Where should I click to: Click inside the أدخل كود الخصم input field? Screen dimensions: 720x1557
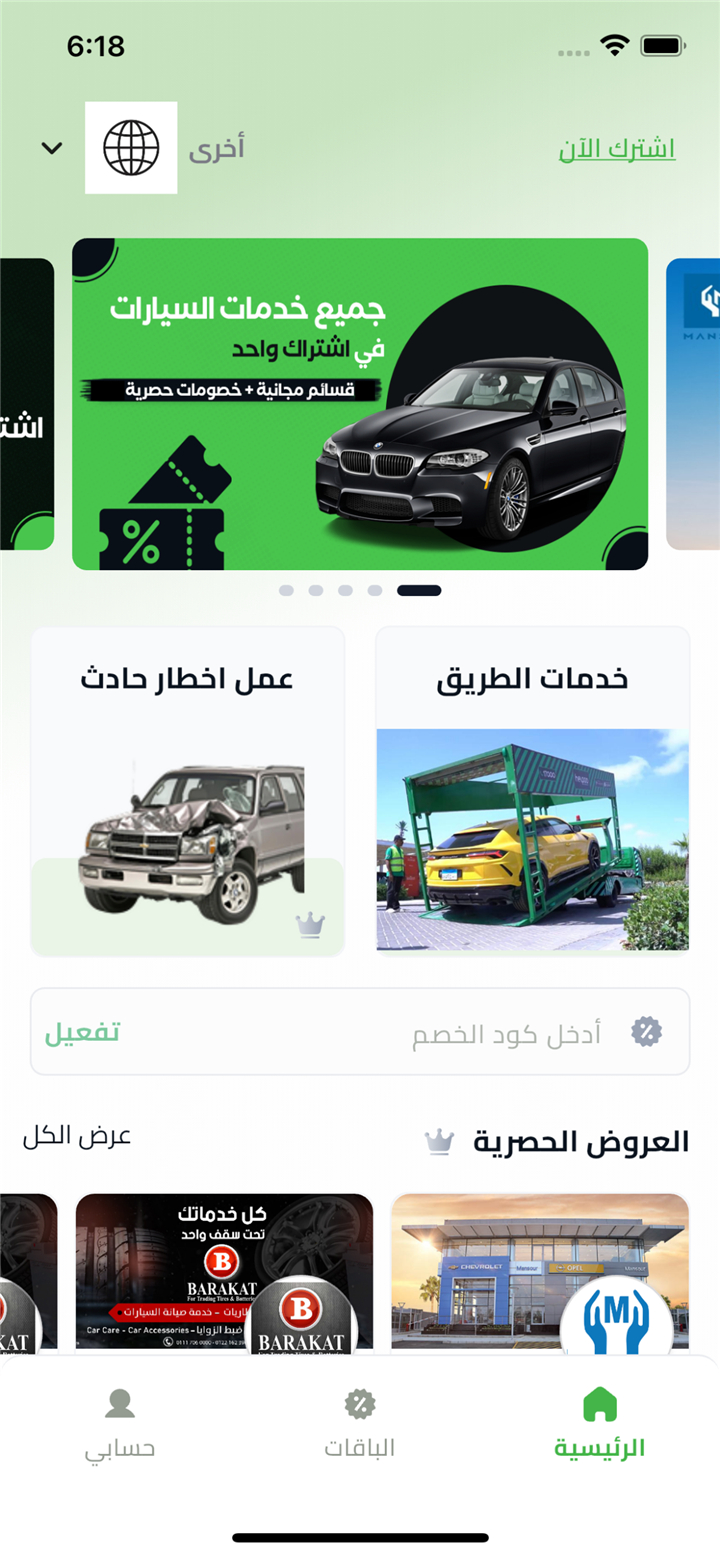pyautogui.click(x=480, y=1030)
